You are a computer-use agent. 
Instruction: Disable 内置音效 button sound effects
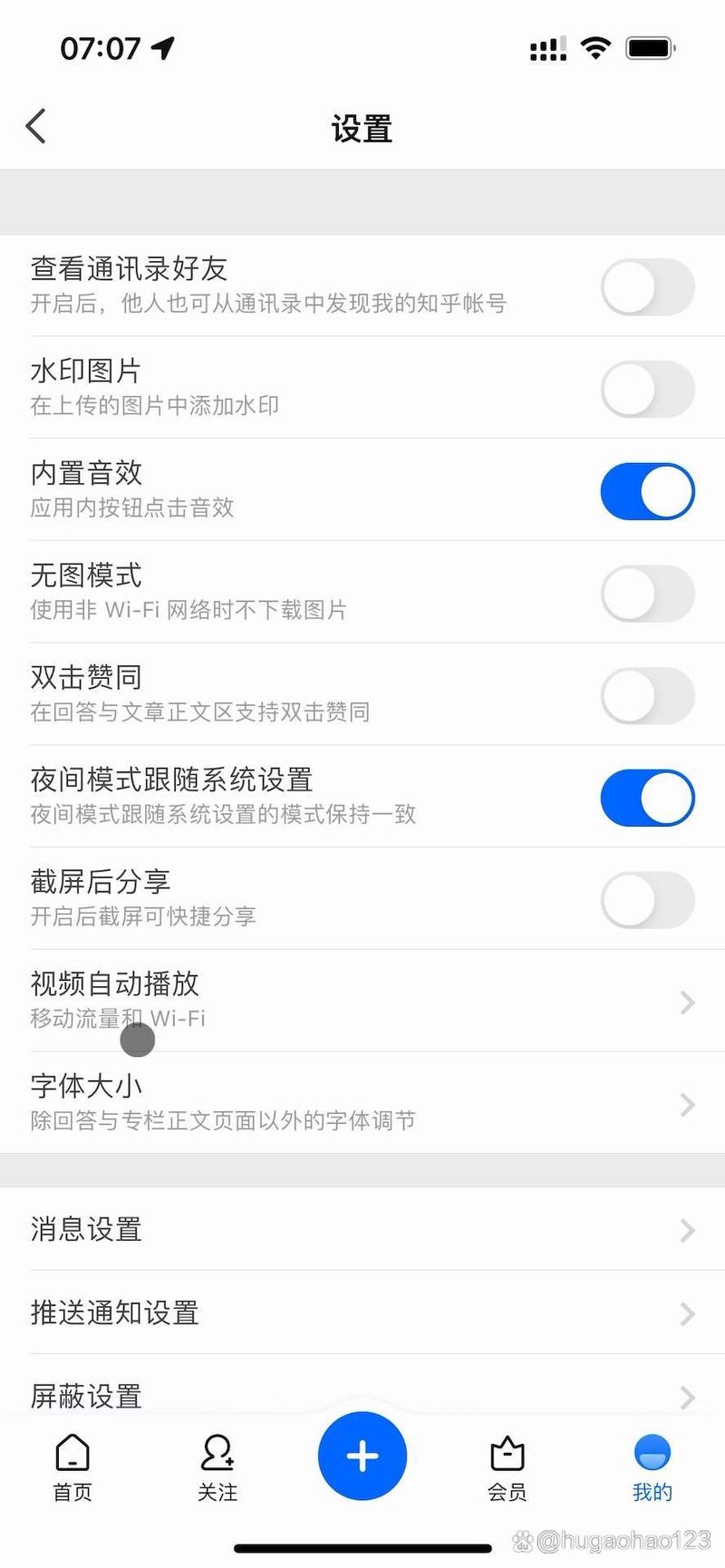(648, 490)
